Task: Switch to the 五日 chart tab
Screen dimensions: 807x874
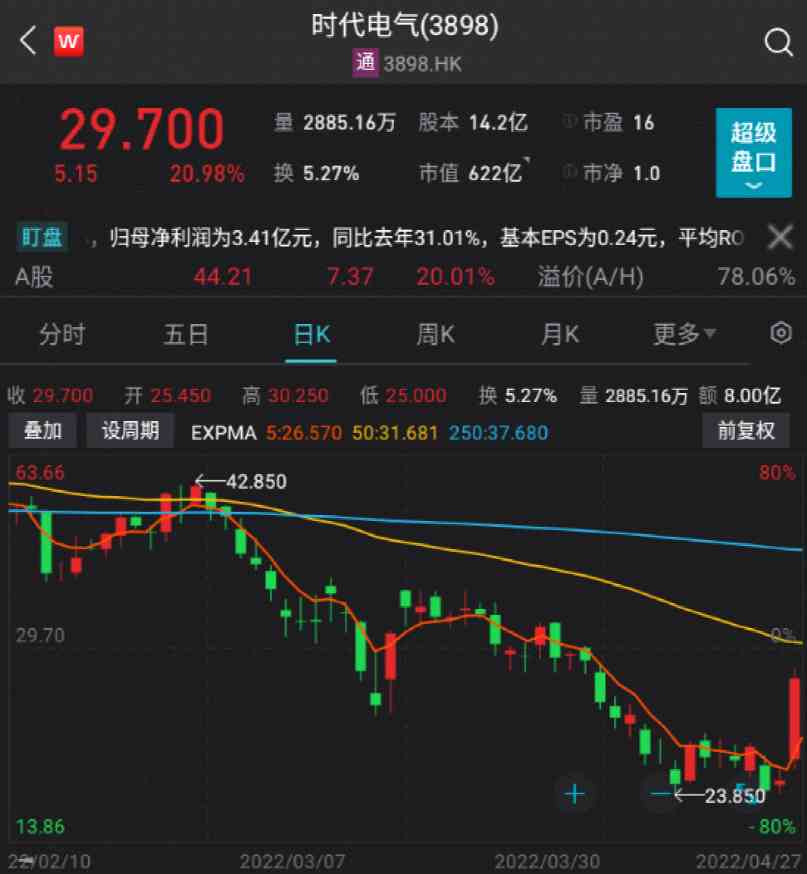Action: click(x=186, y=334)
